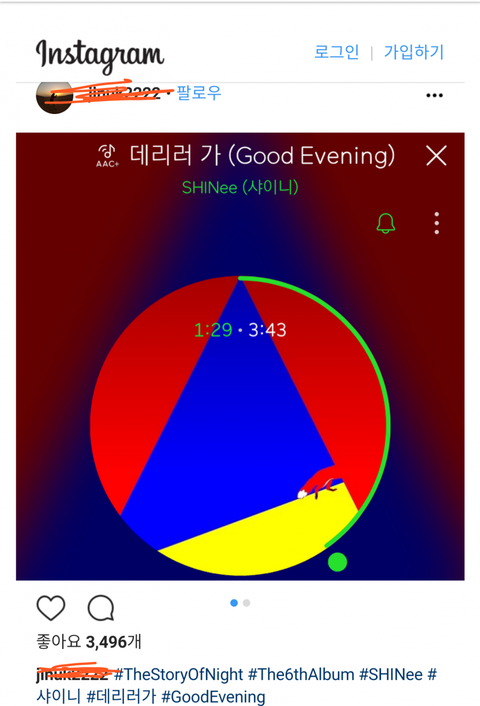Like the post with the heart icon

pos(51,607)
